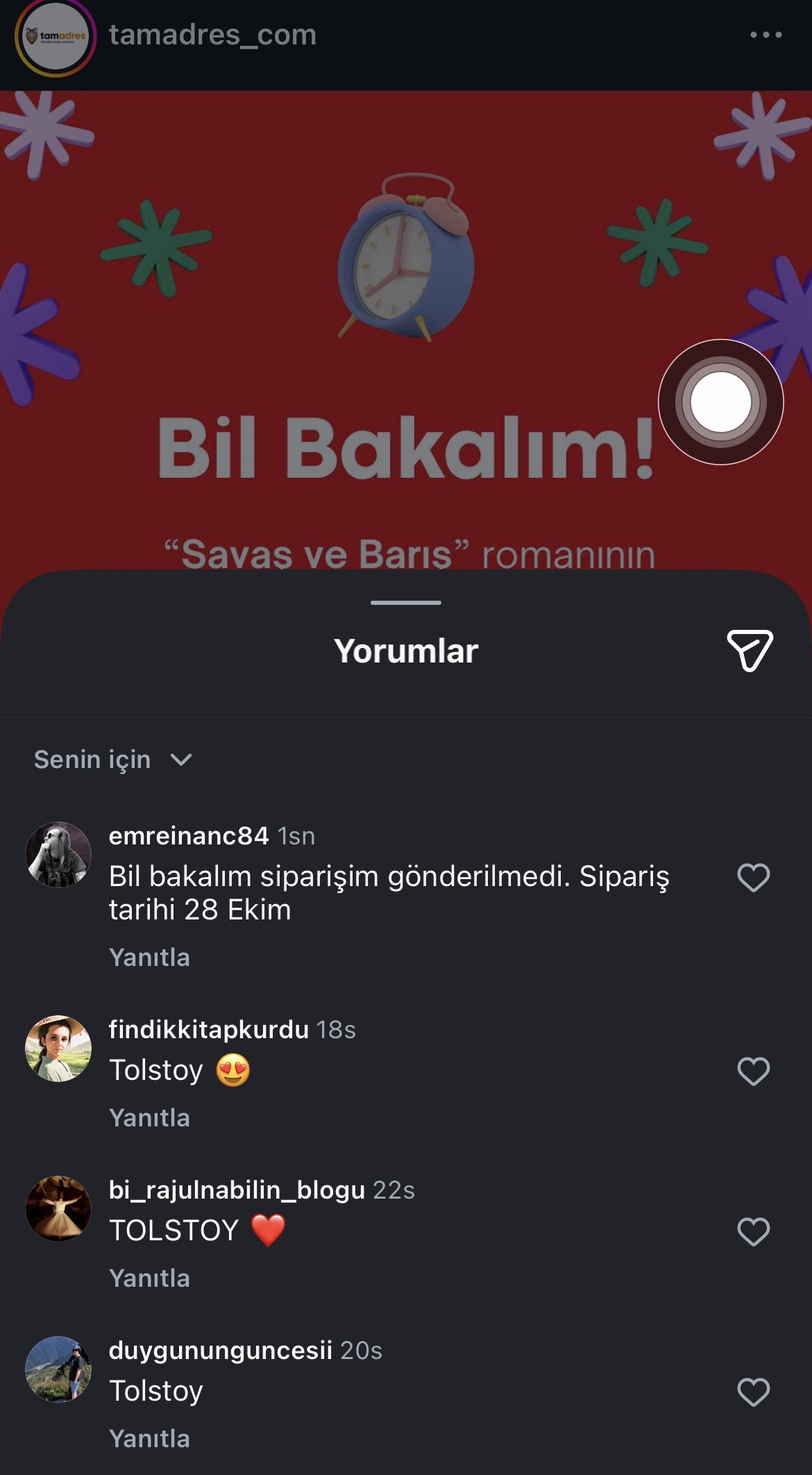Reply to duygununguncesii's comment
The width and height of the screenshot is (812, 1475).
[149, 1439]
